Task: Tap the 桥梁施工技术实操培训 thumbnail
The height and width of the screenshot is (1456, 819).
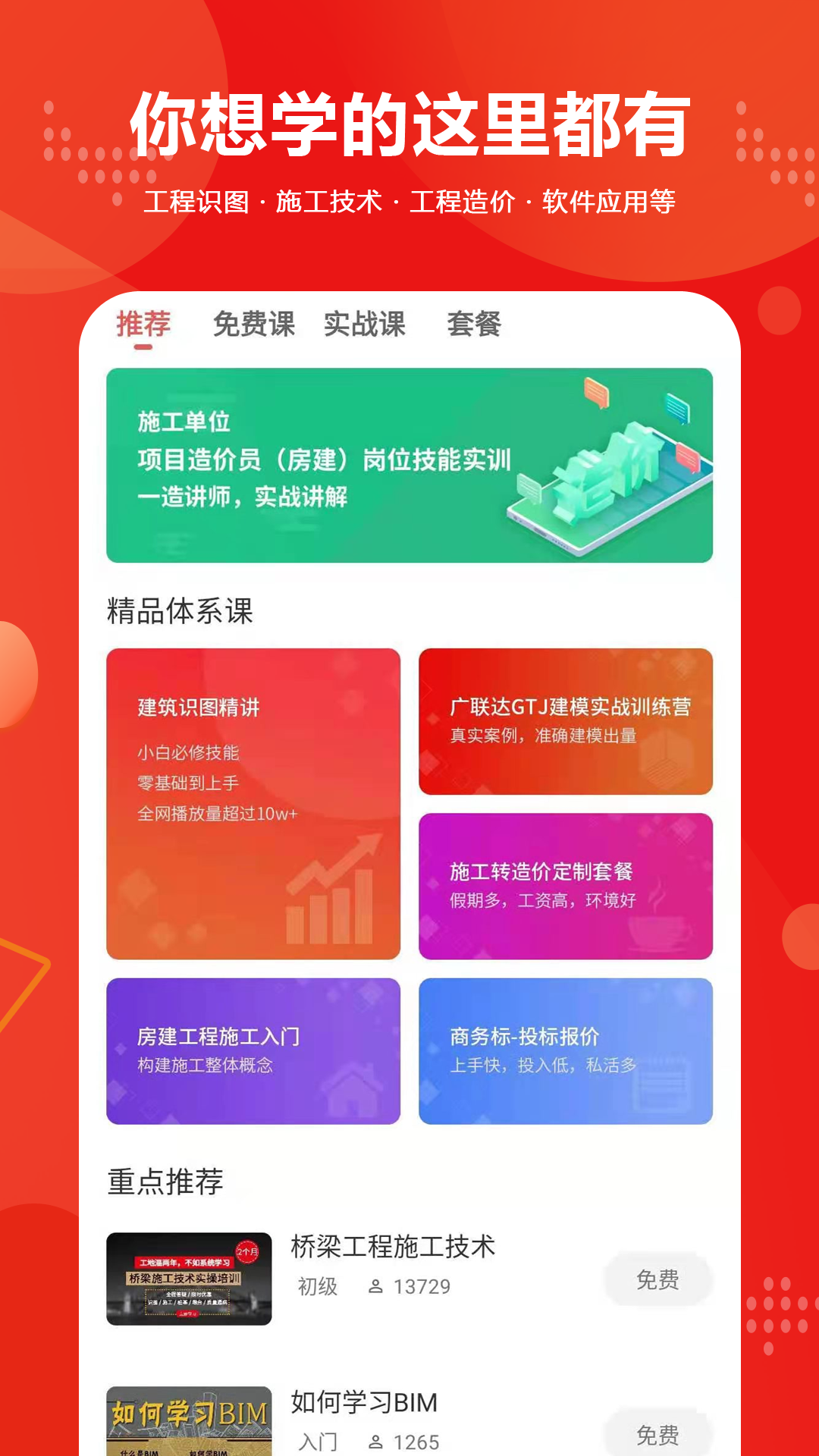Action: tap(191, 1279)
